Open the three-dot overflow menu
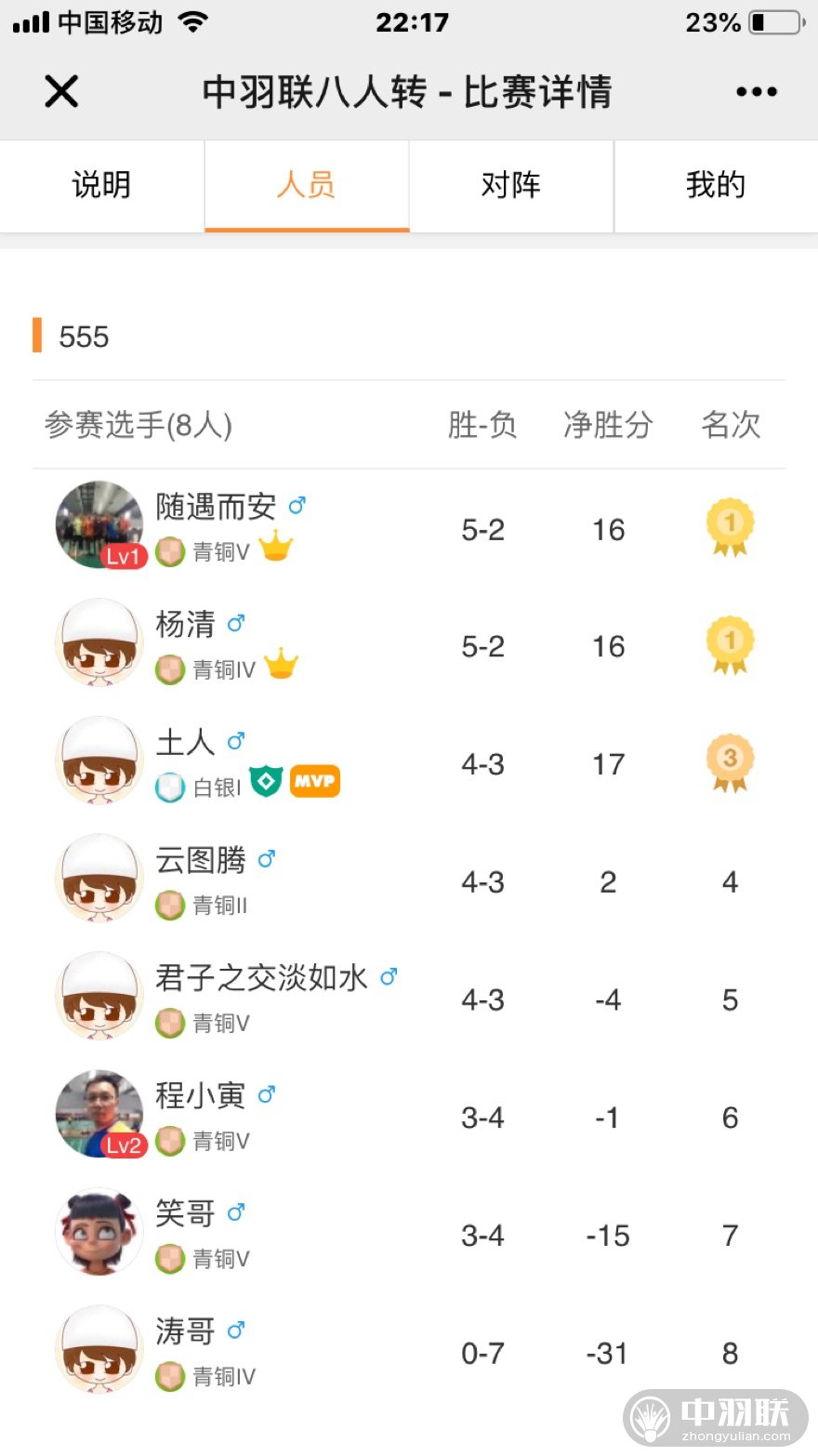The image size is (818, 1456). click(756, 91)
